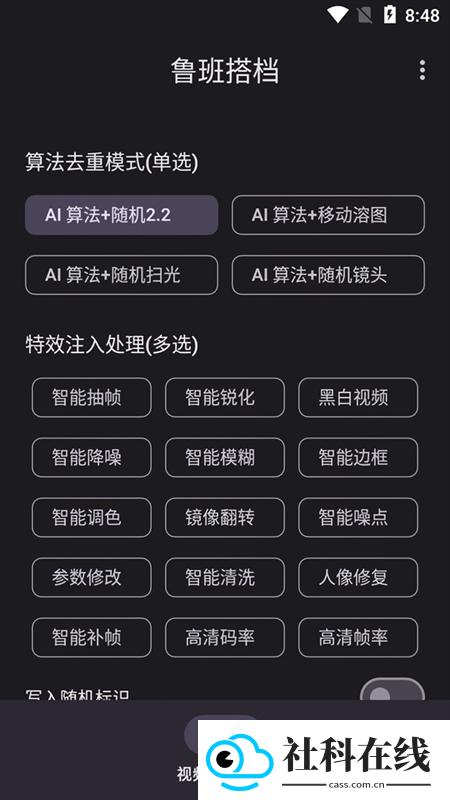Viewport: 450px width, 800px height.
Task: Choose the 人像修复 effect
Action: coord(358,578)
